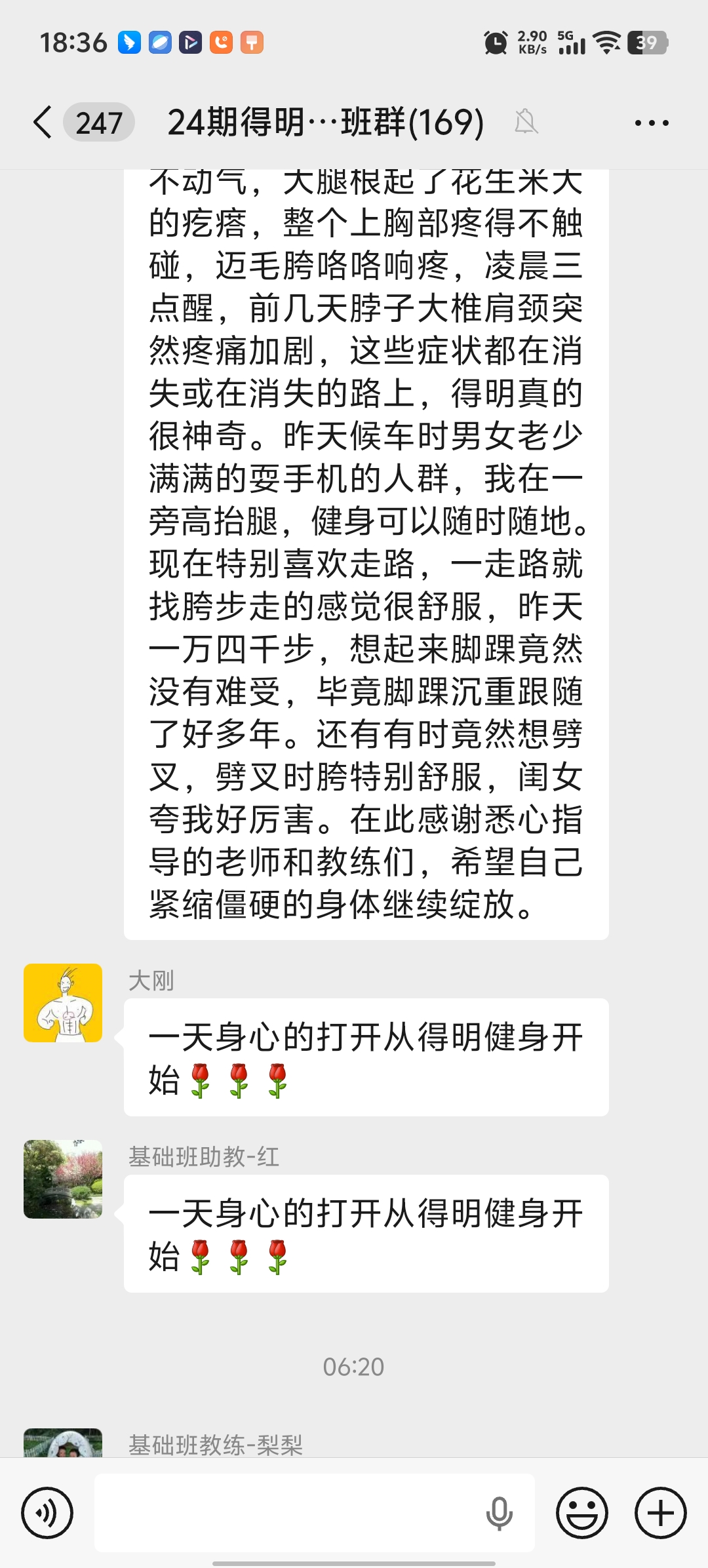
Task: Open the plus attachments menu
Action: pyautogui.click(x=660, y=1513)
